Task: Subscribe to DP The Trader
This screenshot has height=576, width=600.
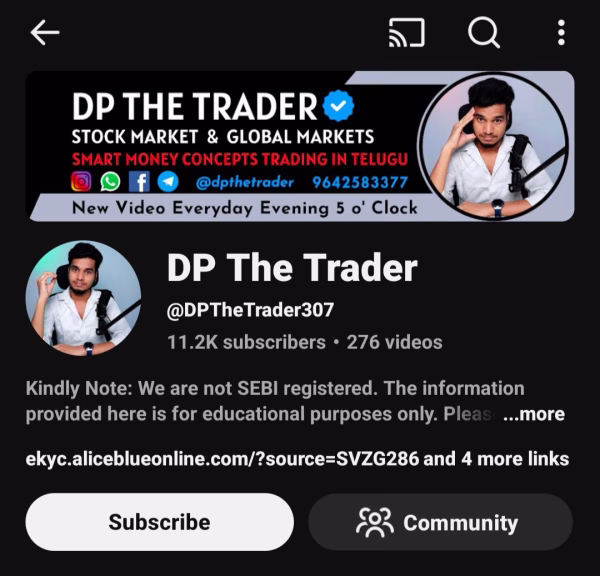Action: coord(160,522)
